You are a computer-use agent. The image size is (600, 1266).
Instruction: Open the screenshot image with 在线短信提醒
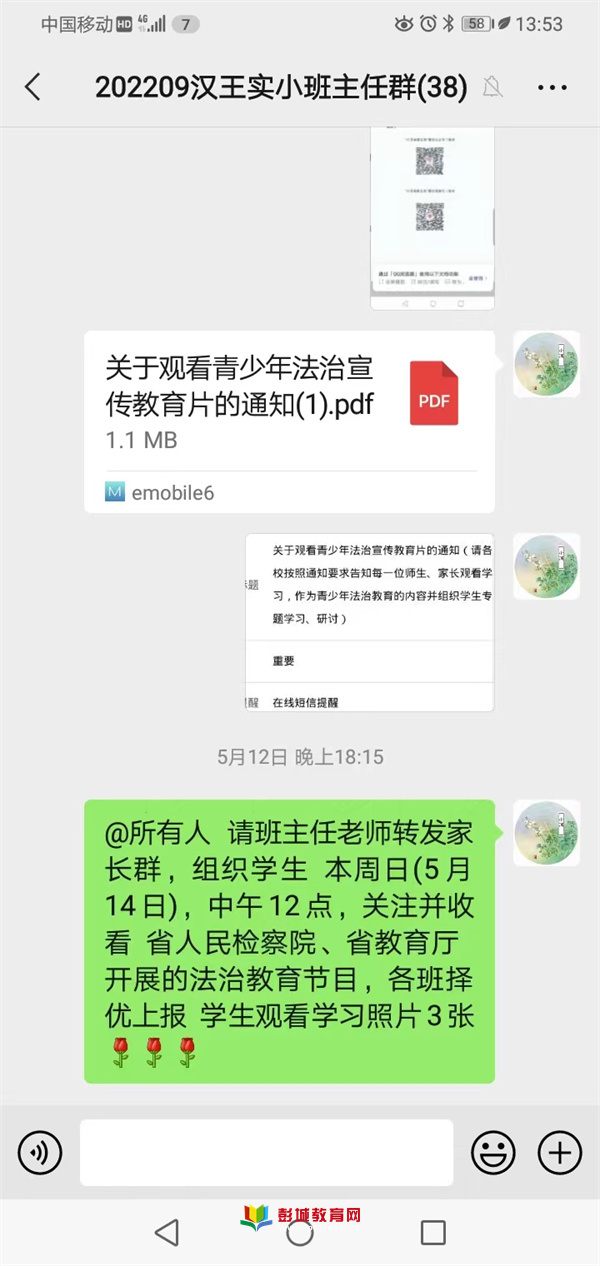click(x=369, y=622)
